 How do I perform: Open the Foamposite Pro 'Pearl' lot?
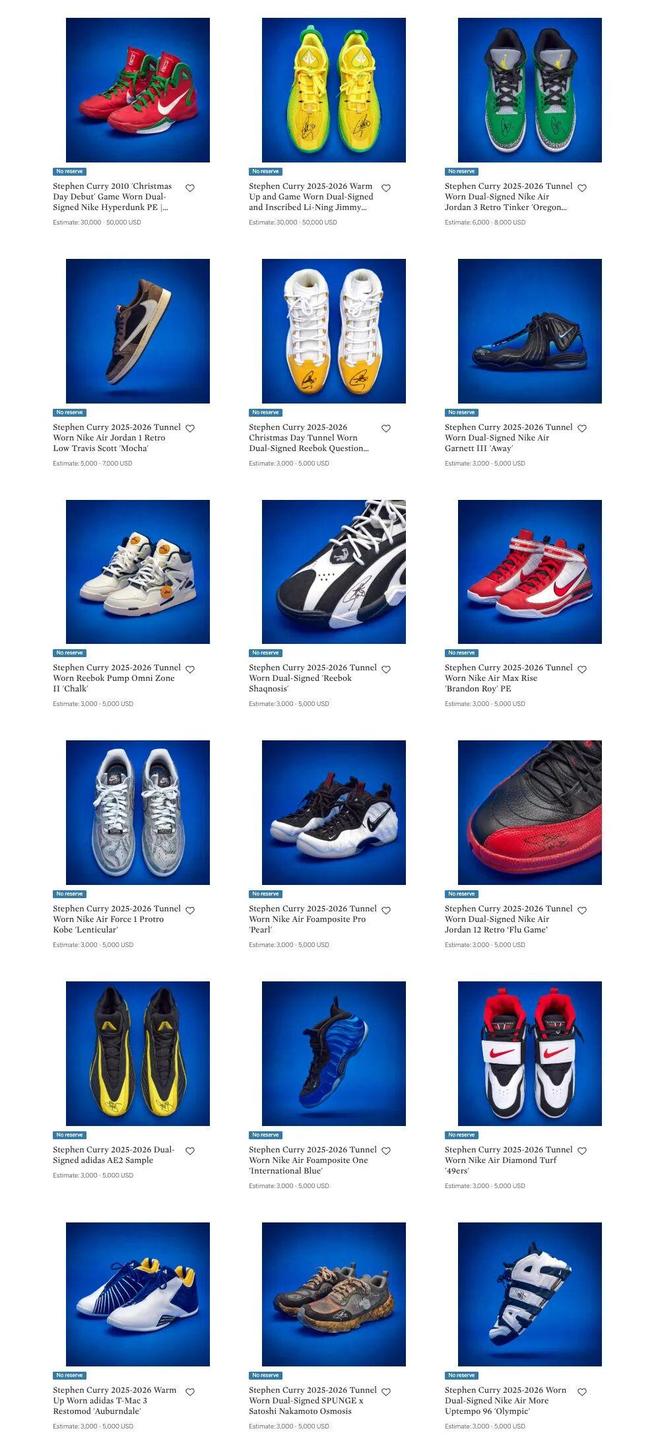333,812
